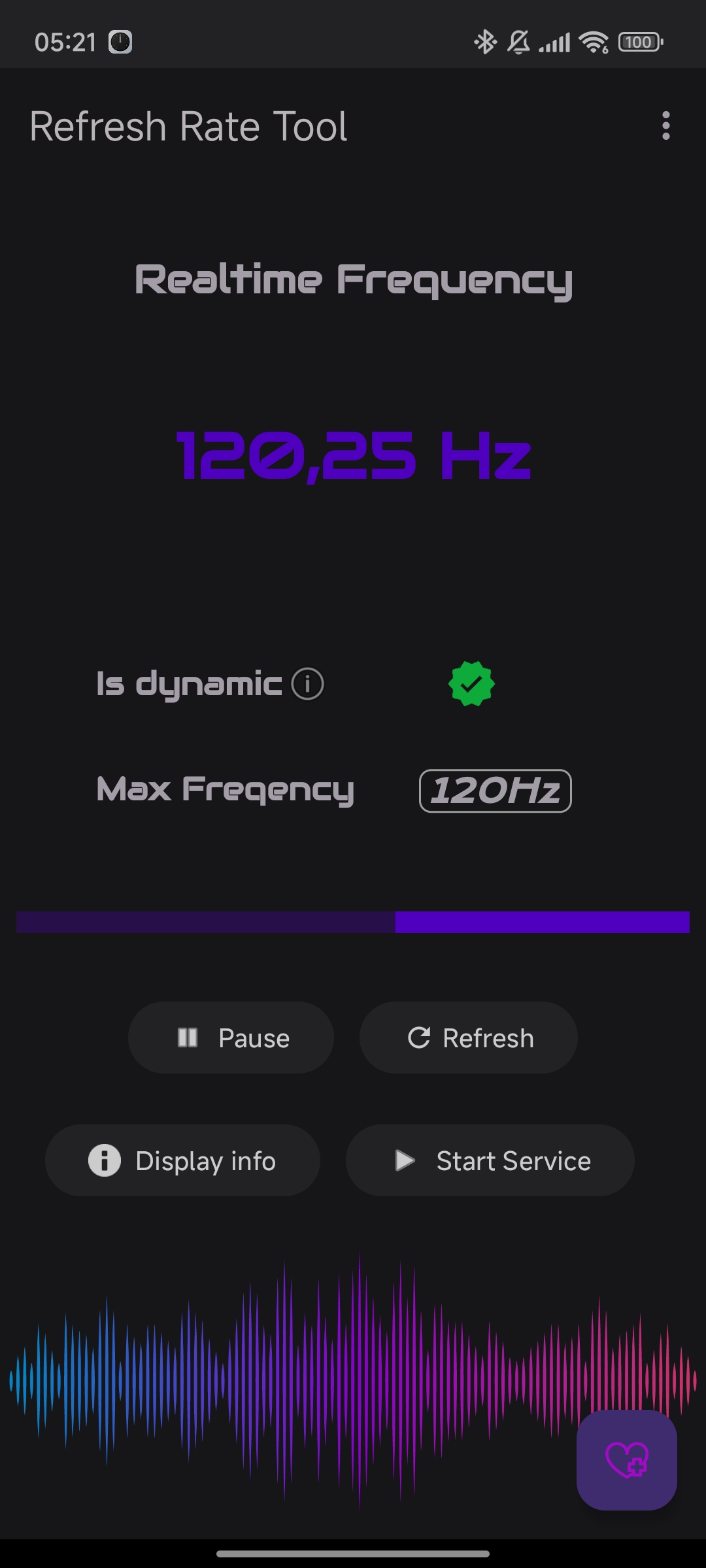Start the background service
Image resolution: width=706 pixels, height=1568 pixels.
tap(490, 1160)
